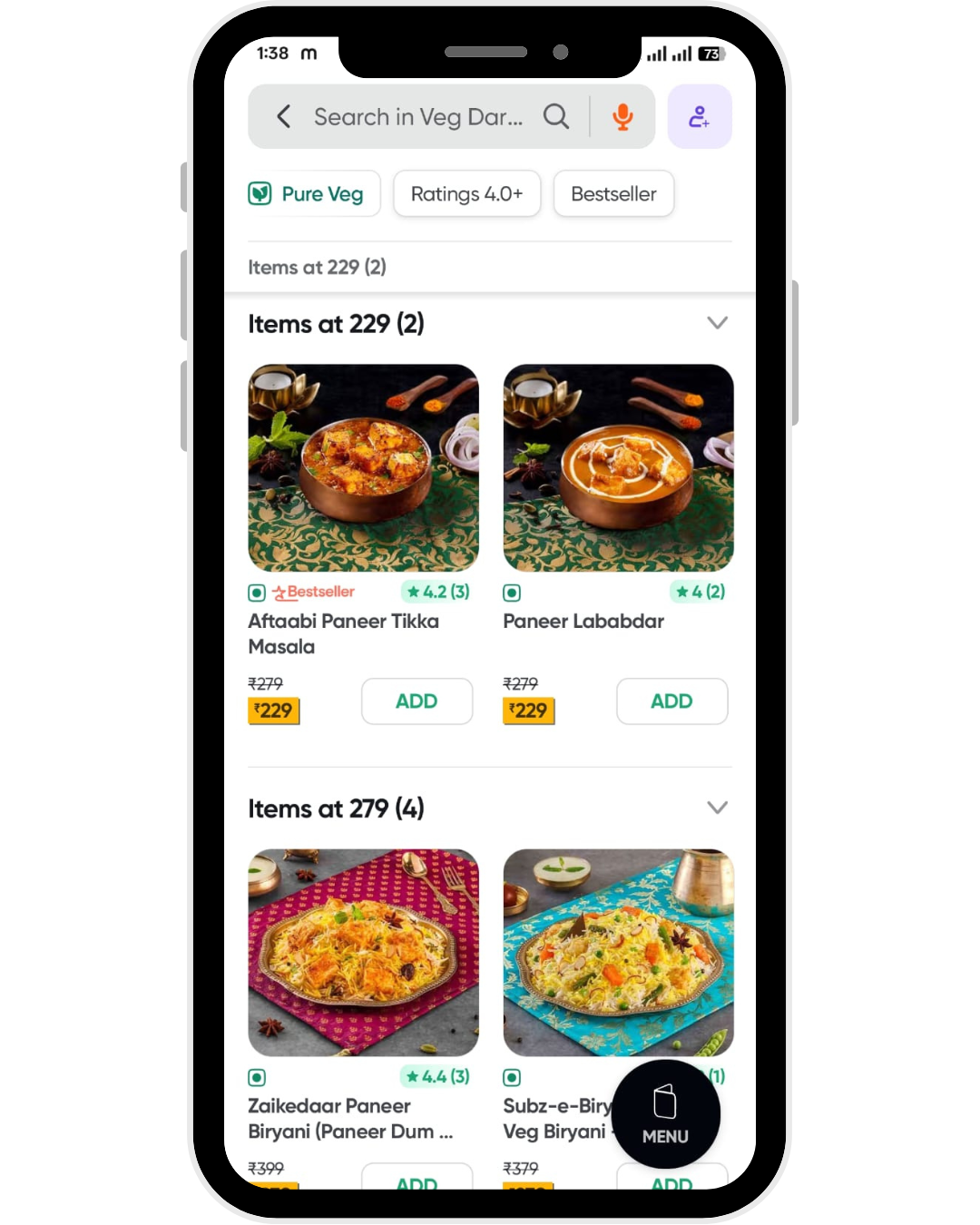Open the floating Menu button

pos(665,1114)
